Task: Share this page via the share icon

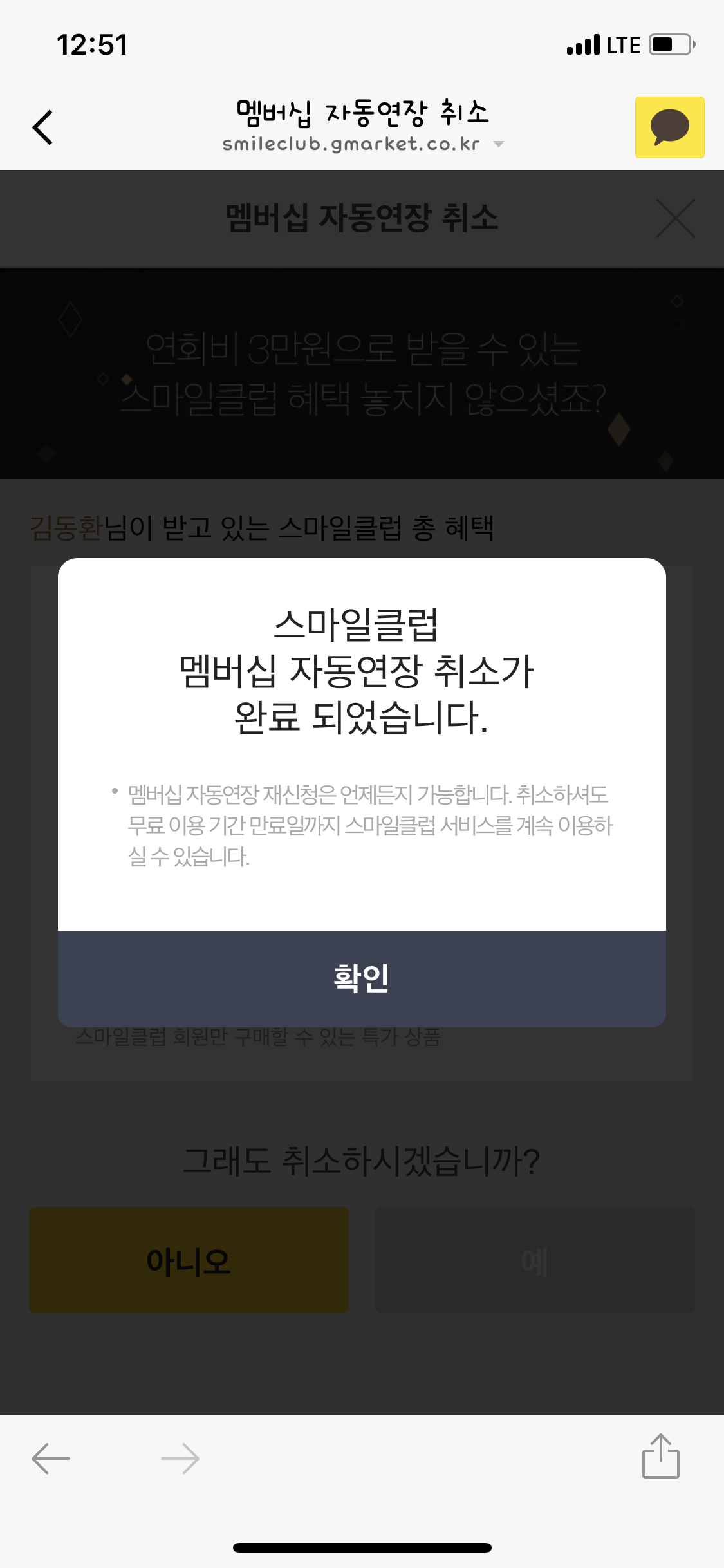Action: coord(660,1457)
